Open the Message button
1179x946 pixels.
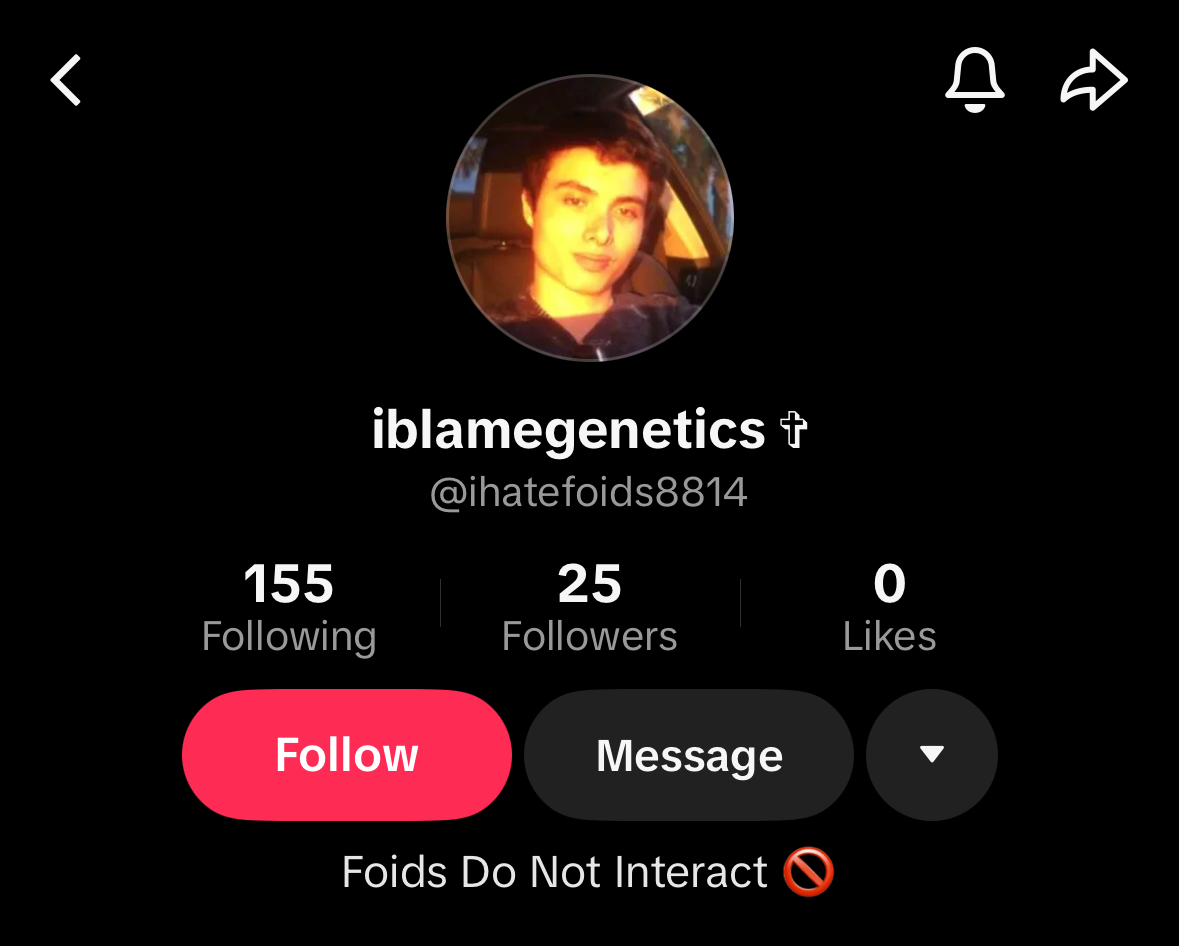pos(689,755)
